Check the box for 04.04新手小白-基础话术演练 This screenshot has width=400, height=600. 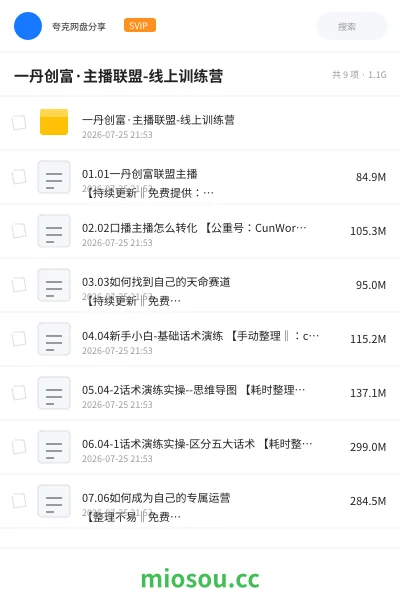(x=19, y=339)
